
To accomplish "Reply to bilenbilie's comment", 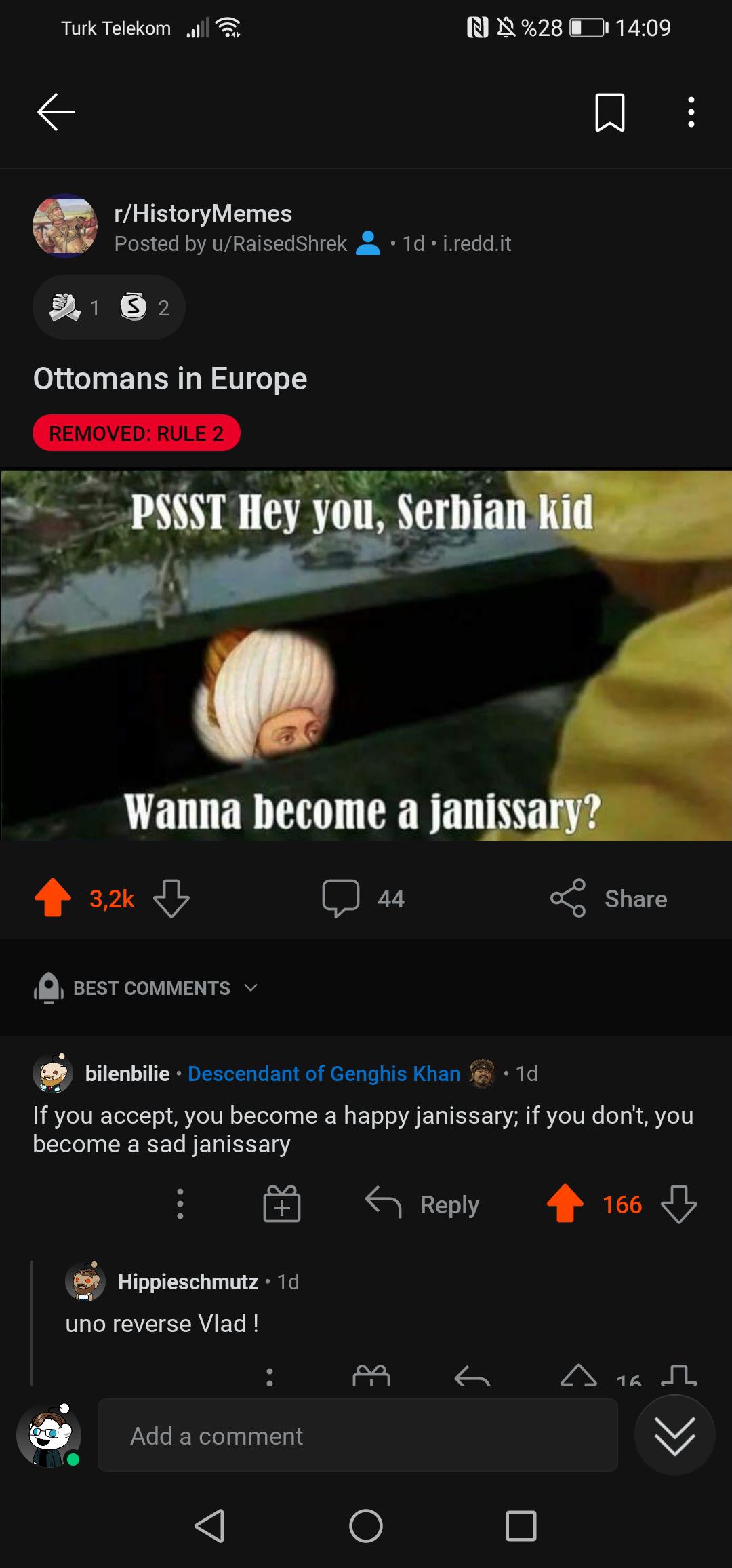I will 422,1204.
